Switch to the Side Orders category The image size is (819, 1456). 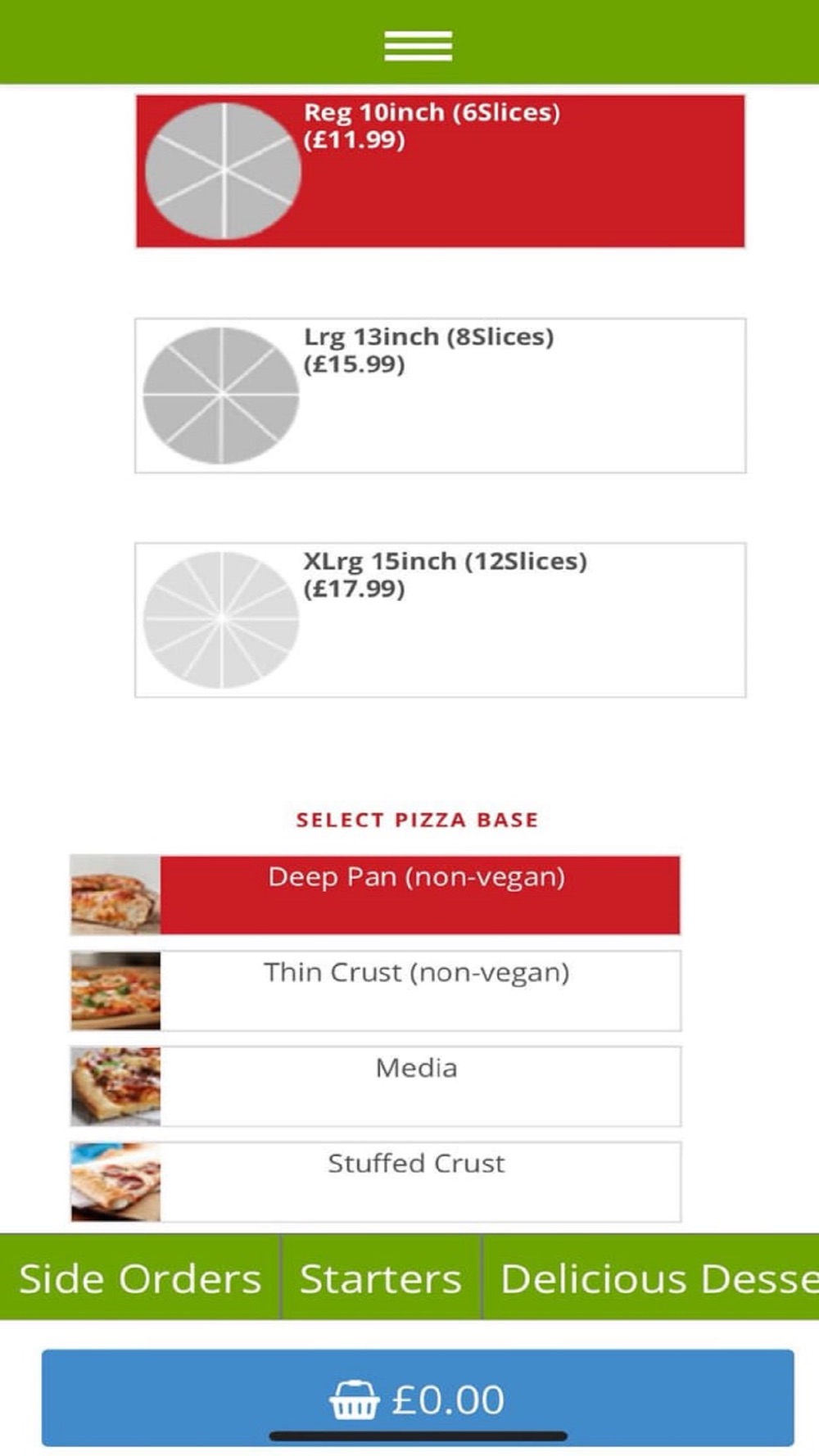pos(140,1277)
